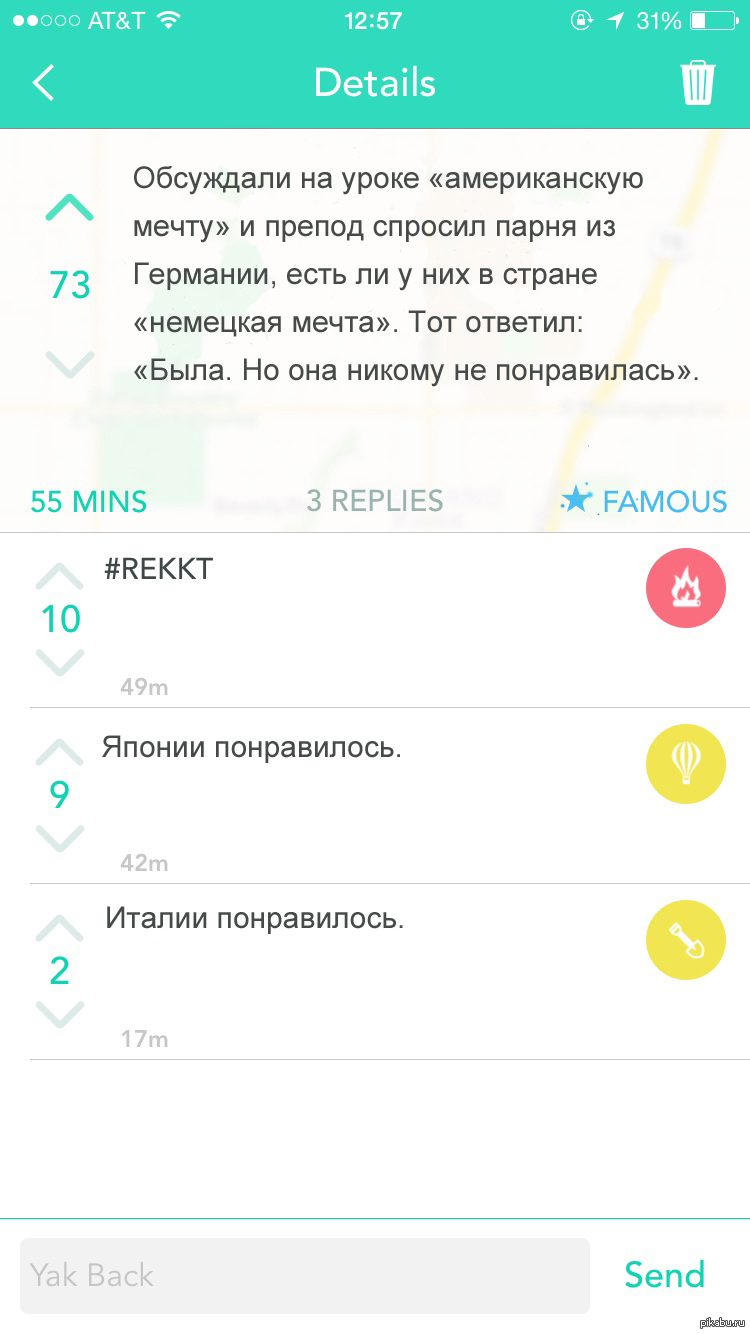This screenshot has height=1334, width=750.
Task: Tap the FAMOUS blue star icon
Action: pos(578,500)
